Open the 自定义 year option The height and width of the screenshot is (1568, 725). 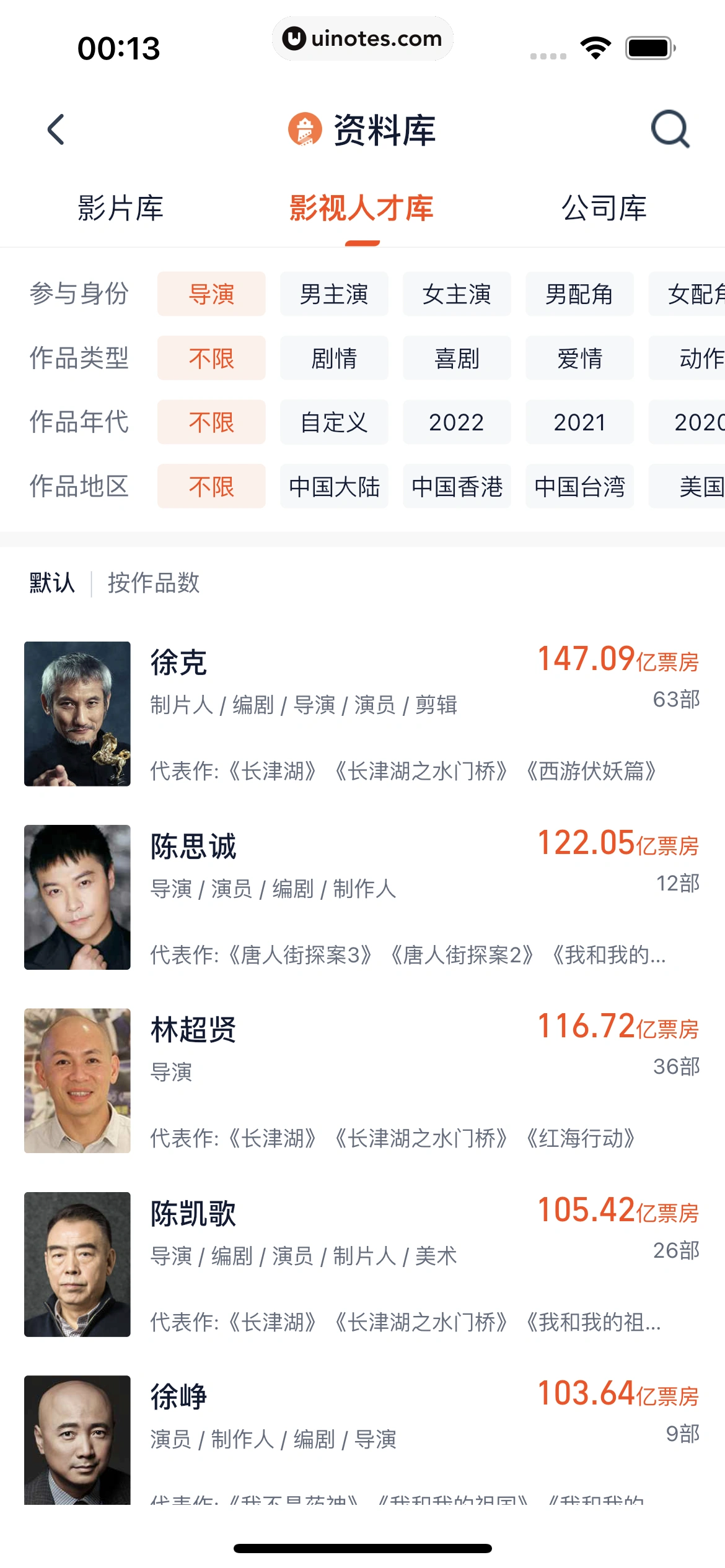pos(334,422)
